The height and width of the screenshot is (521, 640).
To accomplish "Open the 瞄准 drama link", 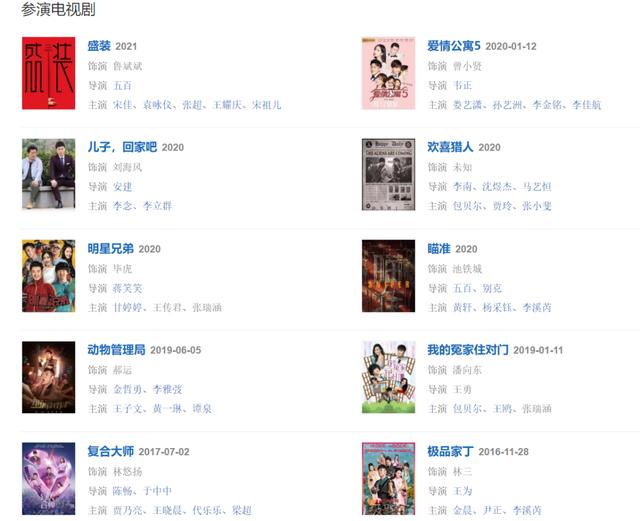I will point(438,249).
